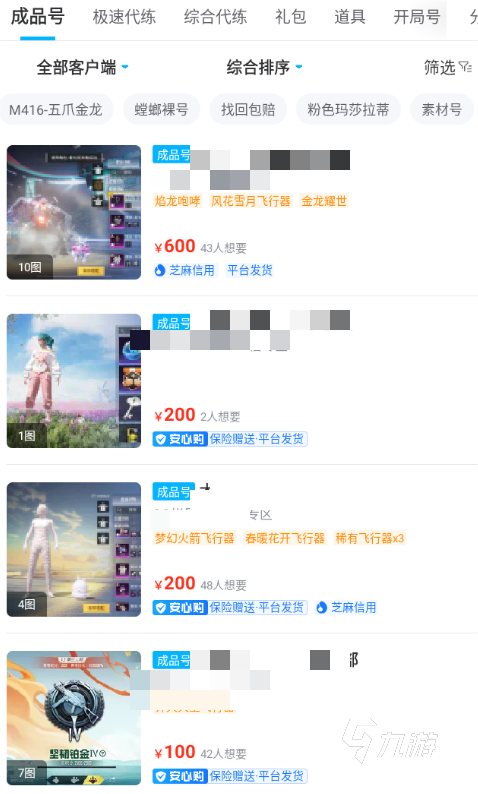Screen dimensions: 478x794
Task: Open the 筛选 filter options
Action: pyautogui.click(x=448, y=67)
